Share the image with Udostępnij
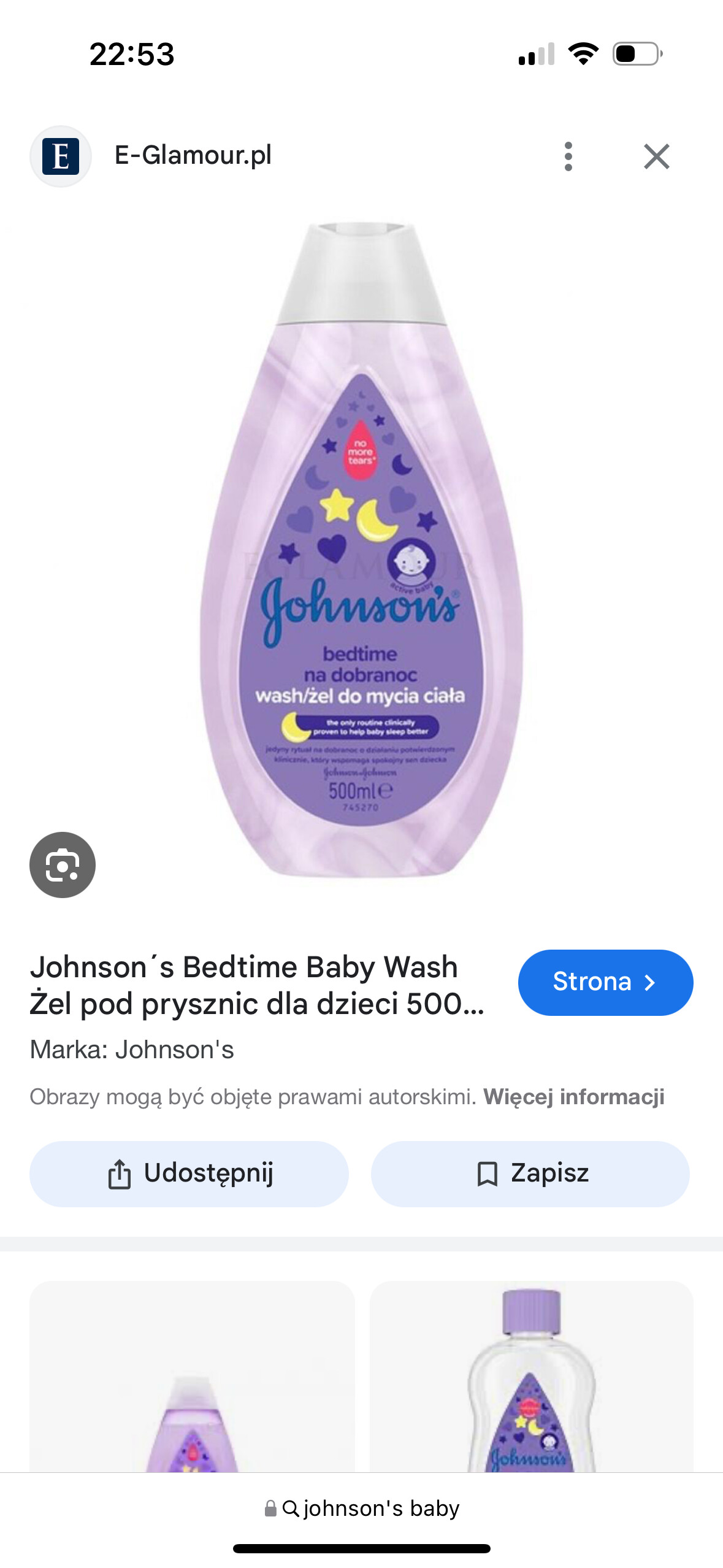This screenshot has height=1568, width=723. pyautogui.click(x=189, y=1174)
